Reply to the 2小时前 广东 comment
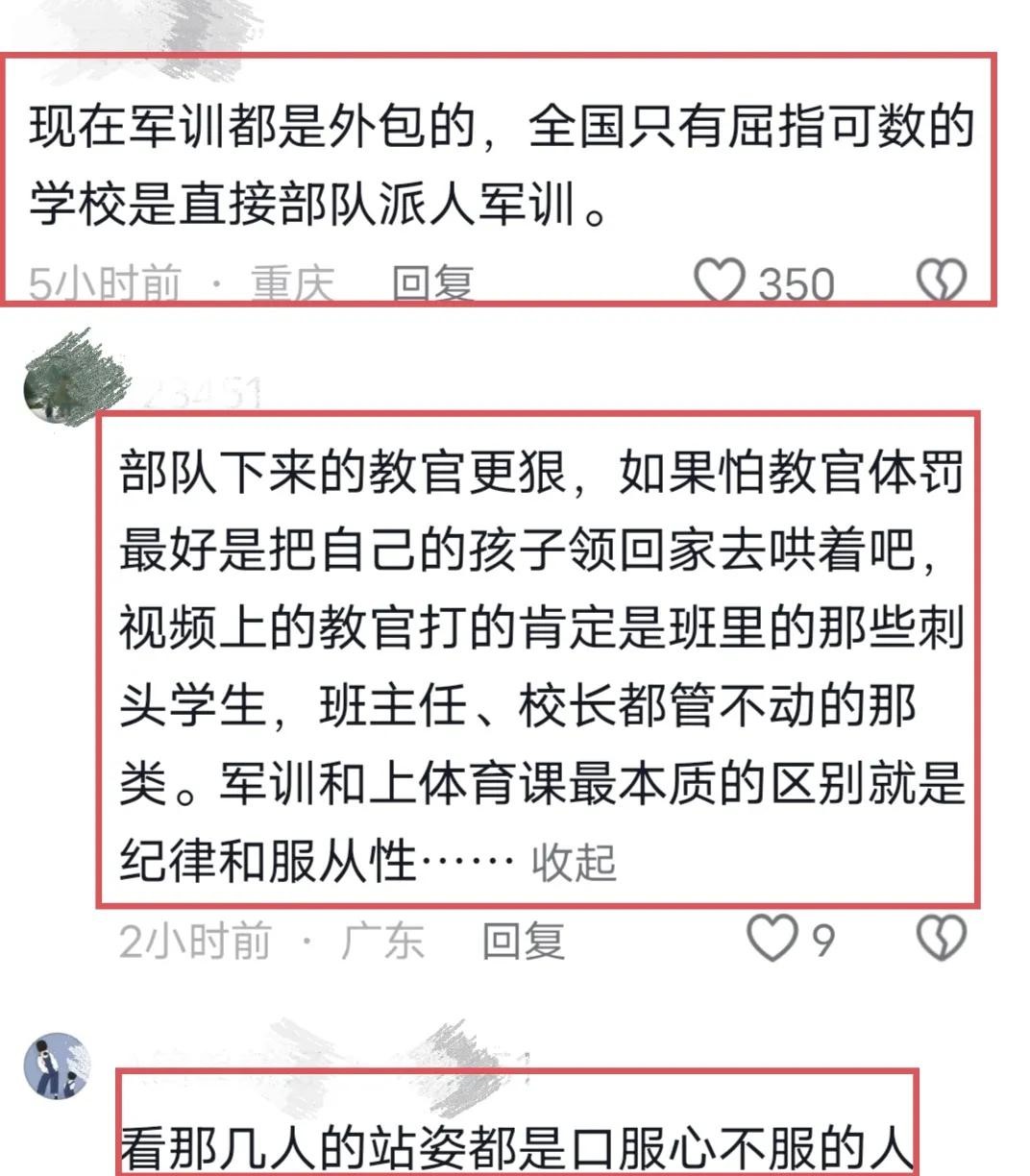Image resolution: width=1030 pixels, height=1176 pixels. pos(523,940)
